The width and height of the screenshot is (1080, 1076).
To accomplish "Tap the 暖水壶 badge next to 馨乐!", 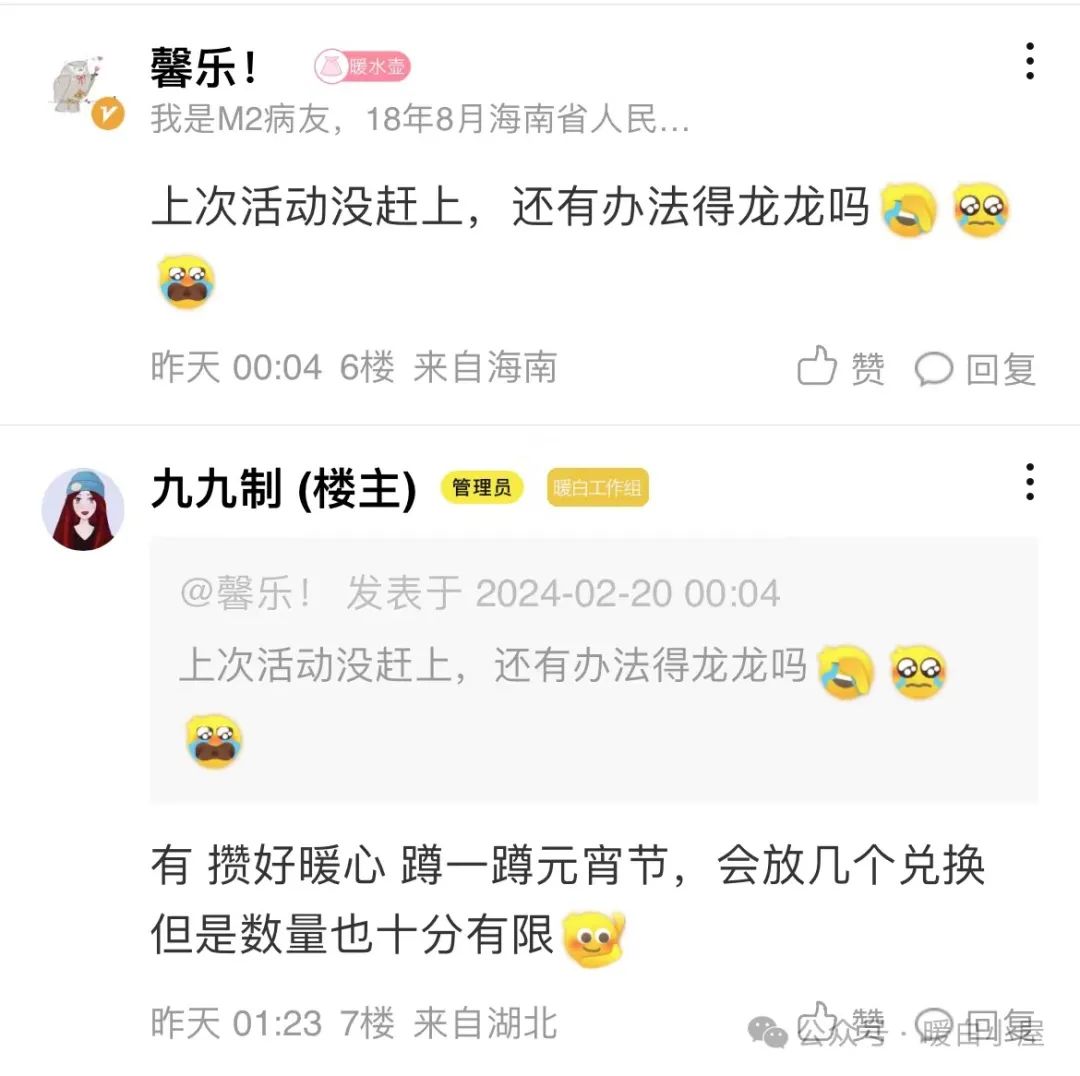I will click(362, 67).
